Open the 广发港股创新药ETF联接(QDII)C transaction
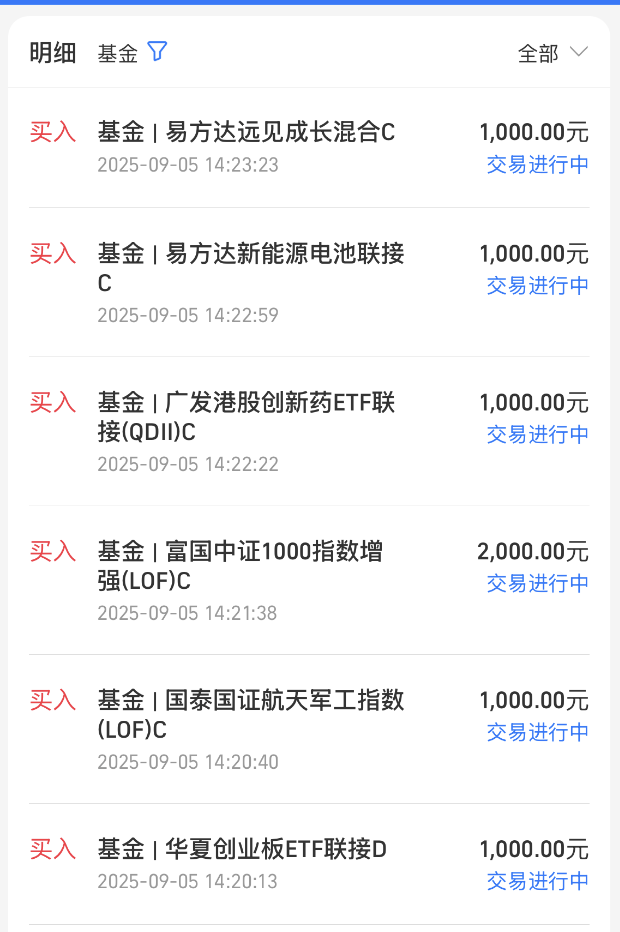The width and height of the screenshot is (620, 932). click(309, 432)
